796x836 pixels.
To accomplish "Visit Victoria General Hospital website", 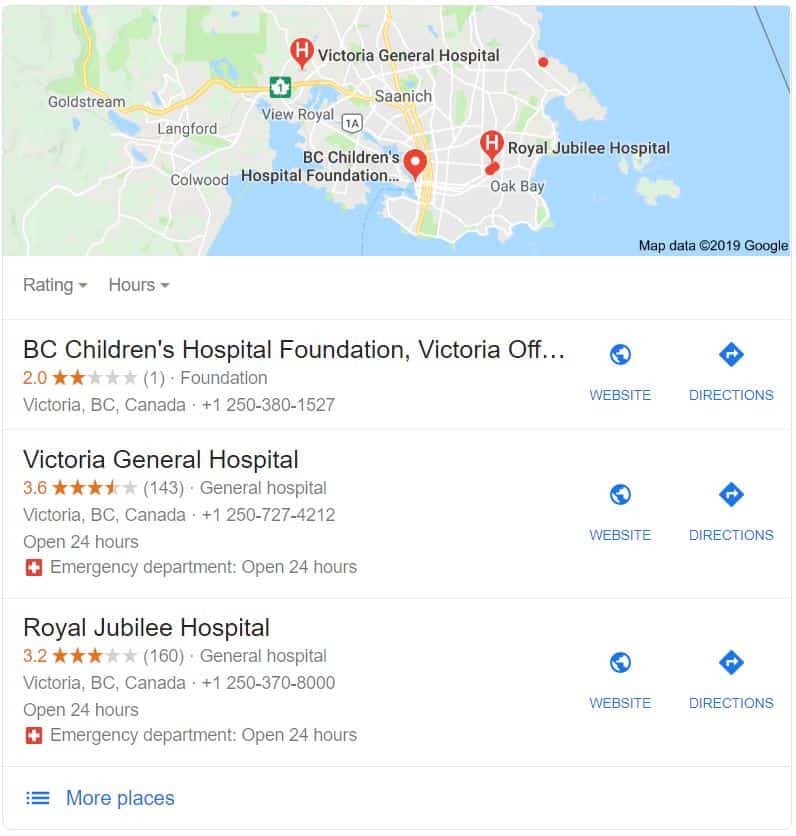I will (x=620, y=510).
